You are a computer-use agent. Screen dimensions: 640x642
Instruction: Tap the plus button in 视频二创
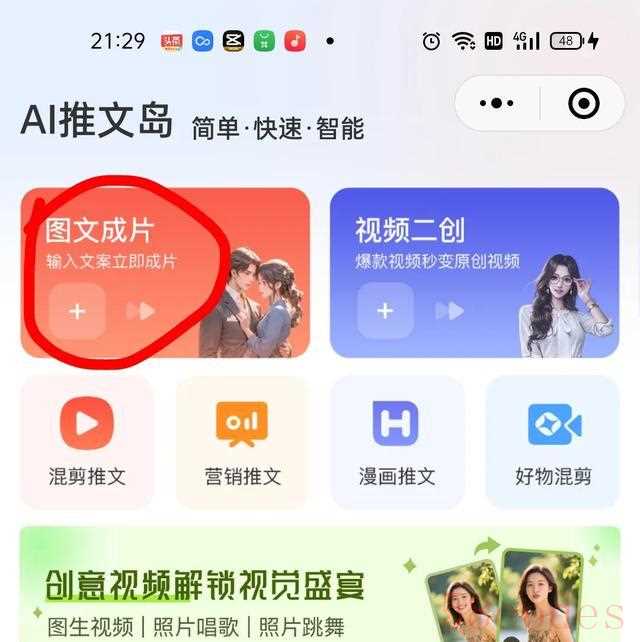(x=385, y=311)
